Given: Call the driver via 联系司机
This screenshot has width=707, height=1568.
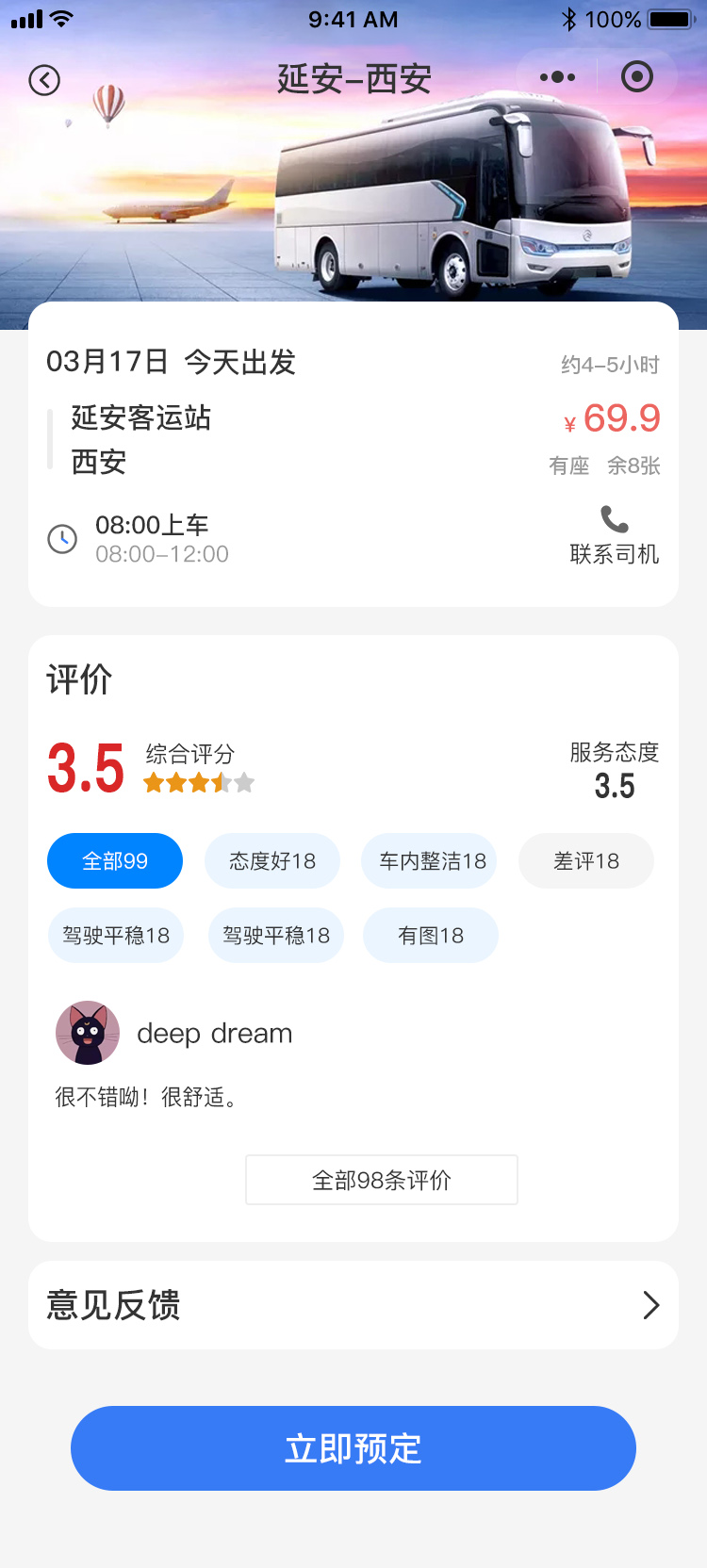Looking at the screenshot, I should coord(614,534).
